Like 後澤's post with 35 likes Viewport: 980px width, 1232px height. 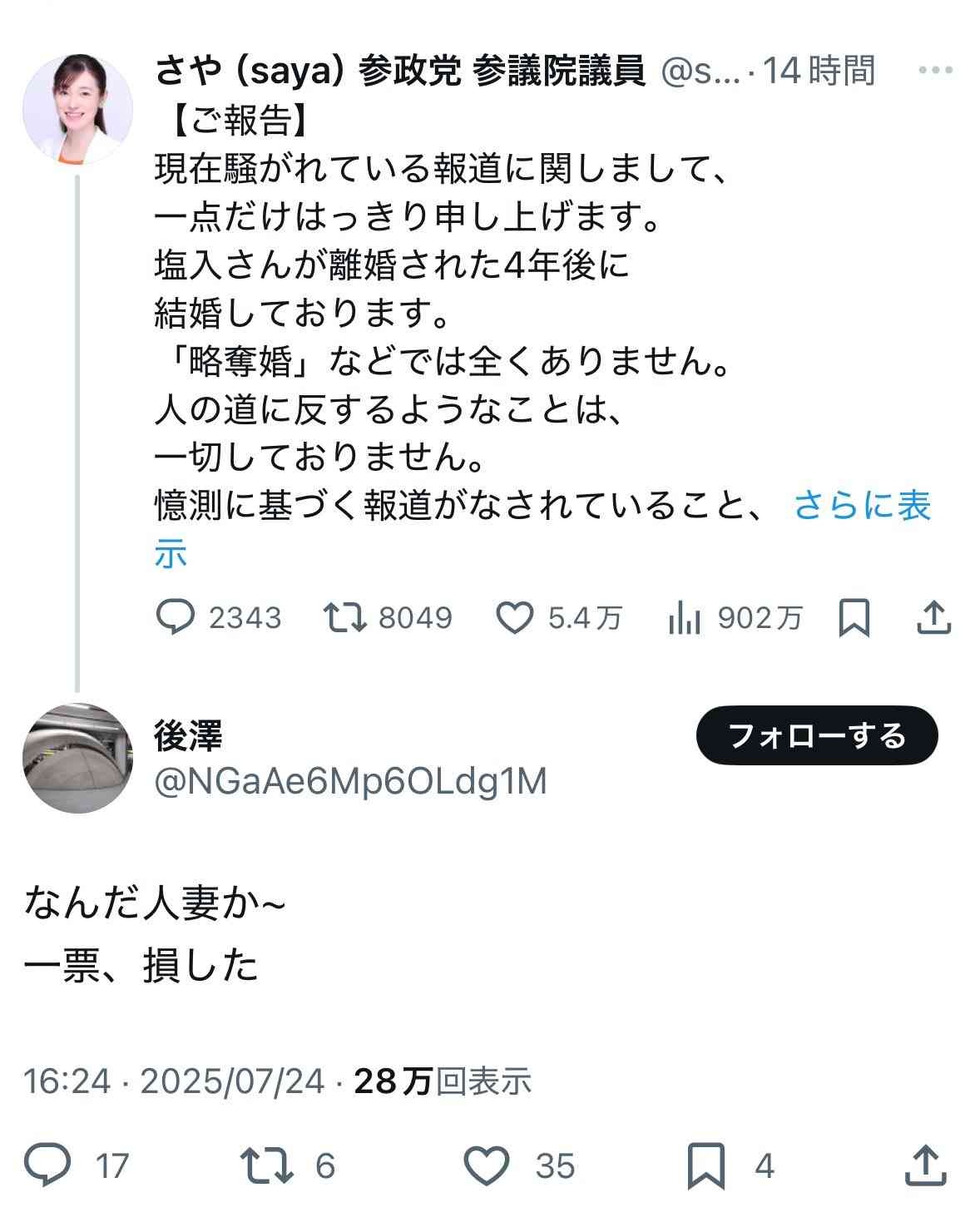tap(486, 1165)
